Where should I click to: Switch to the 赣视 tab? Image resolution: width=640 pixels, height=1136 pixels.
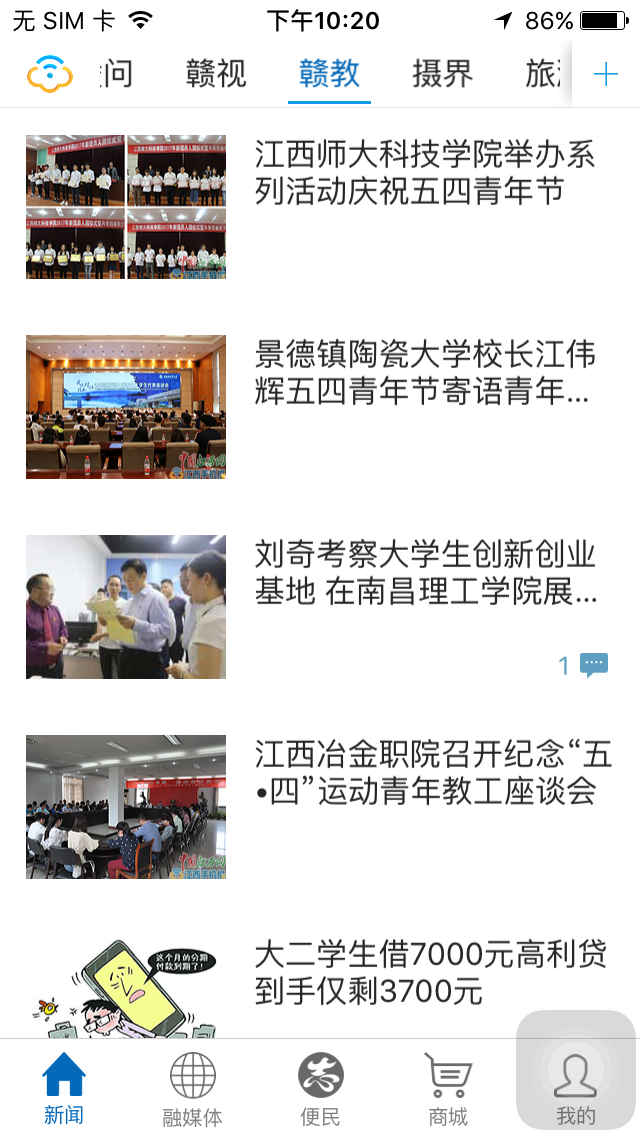click(x=216, y=73)
